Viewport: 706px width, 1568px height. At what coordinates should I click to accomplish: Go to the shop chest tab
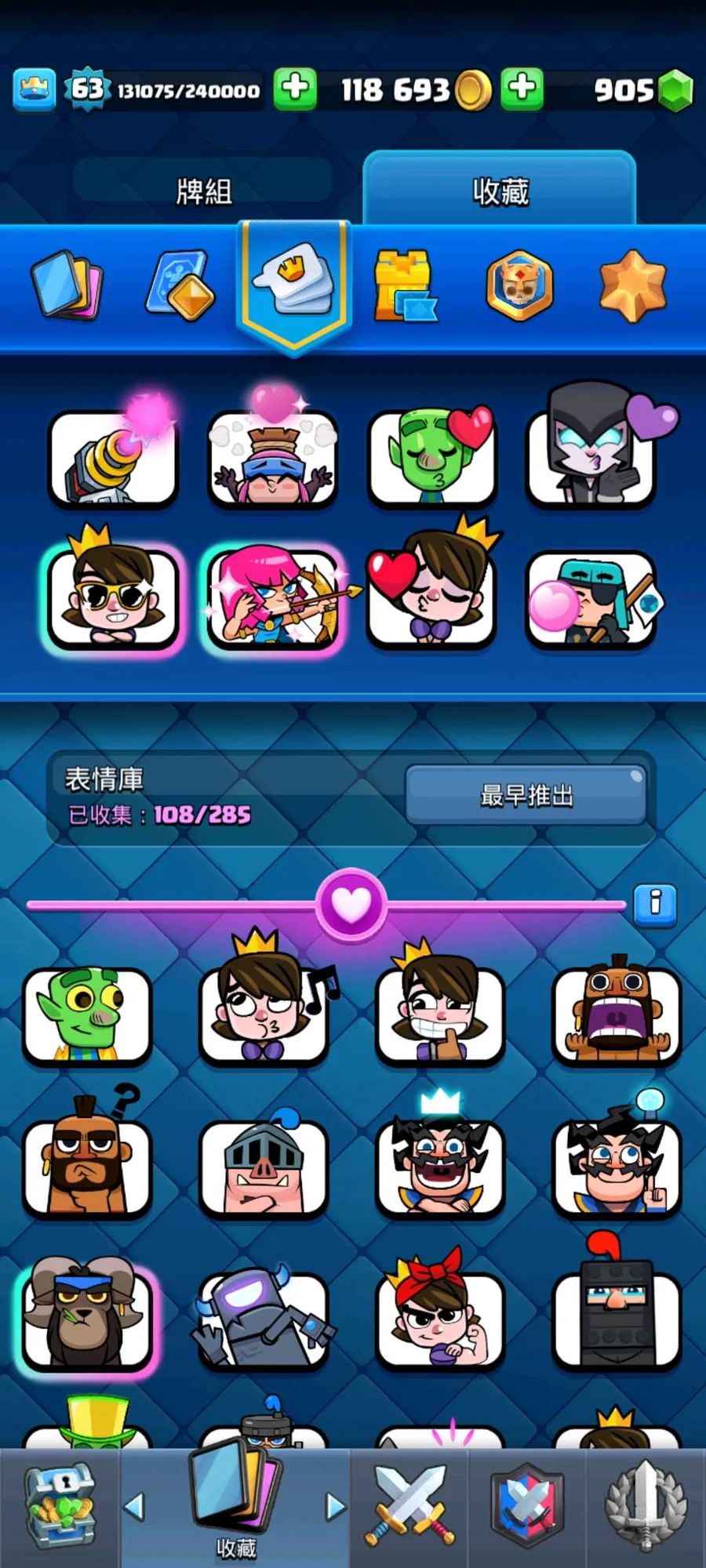60,1507
